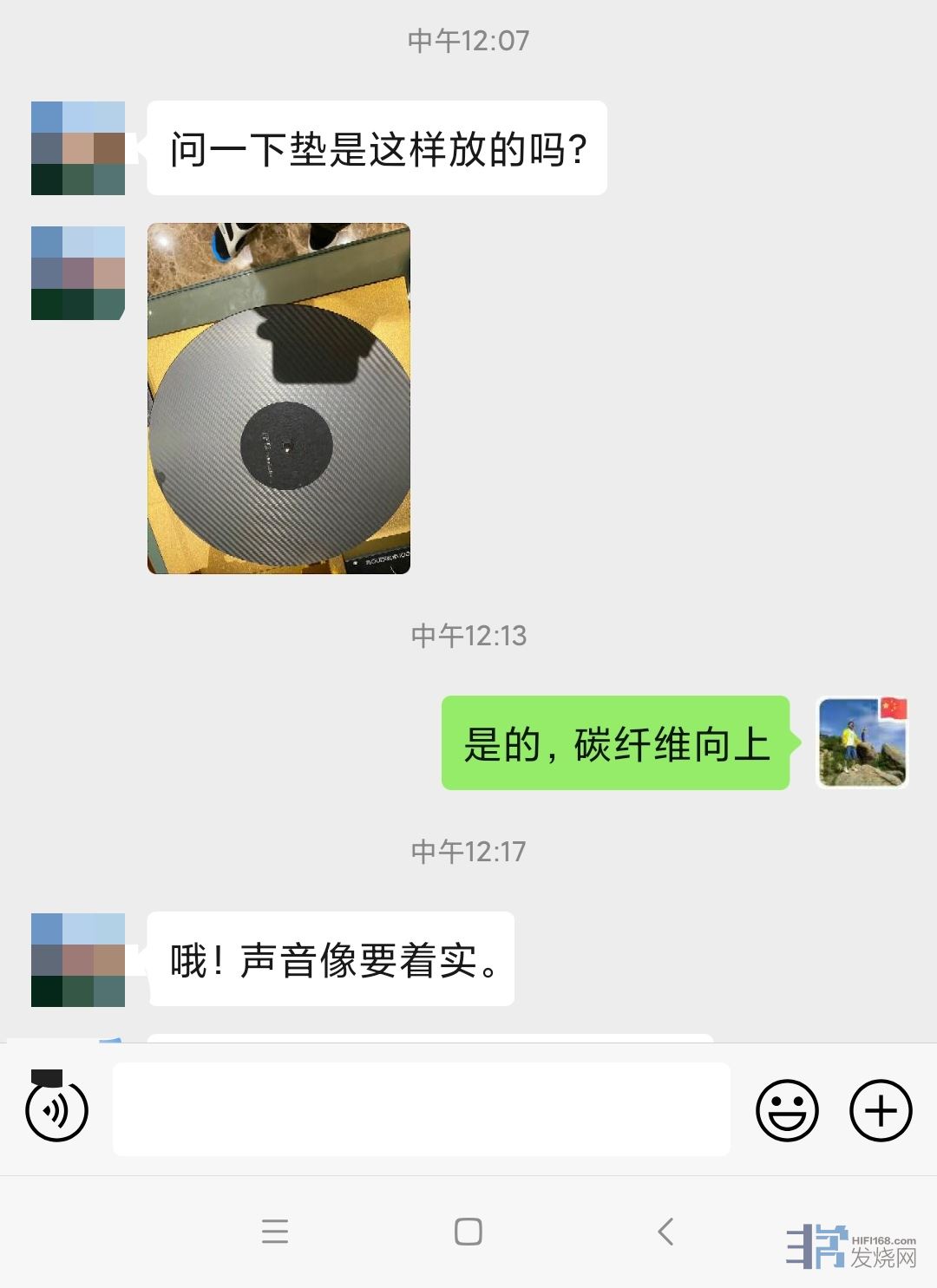Switch to voice message input

(x=57, y=1110)
